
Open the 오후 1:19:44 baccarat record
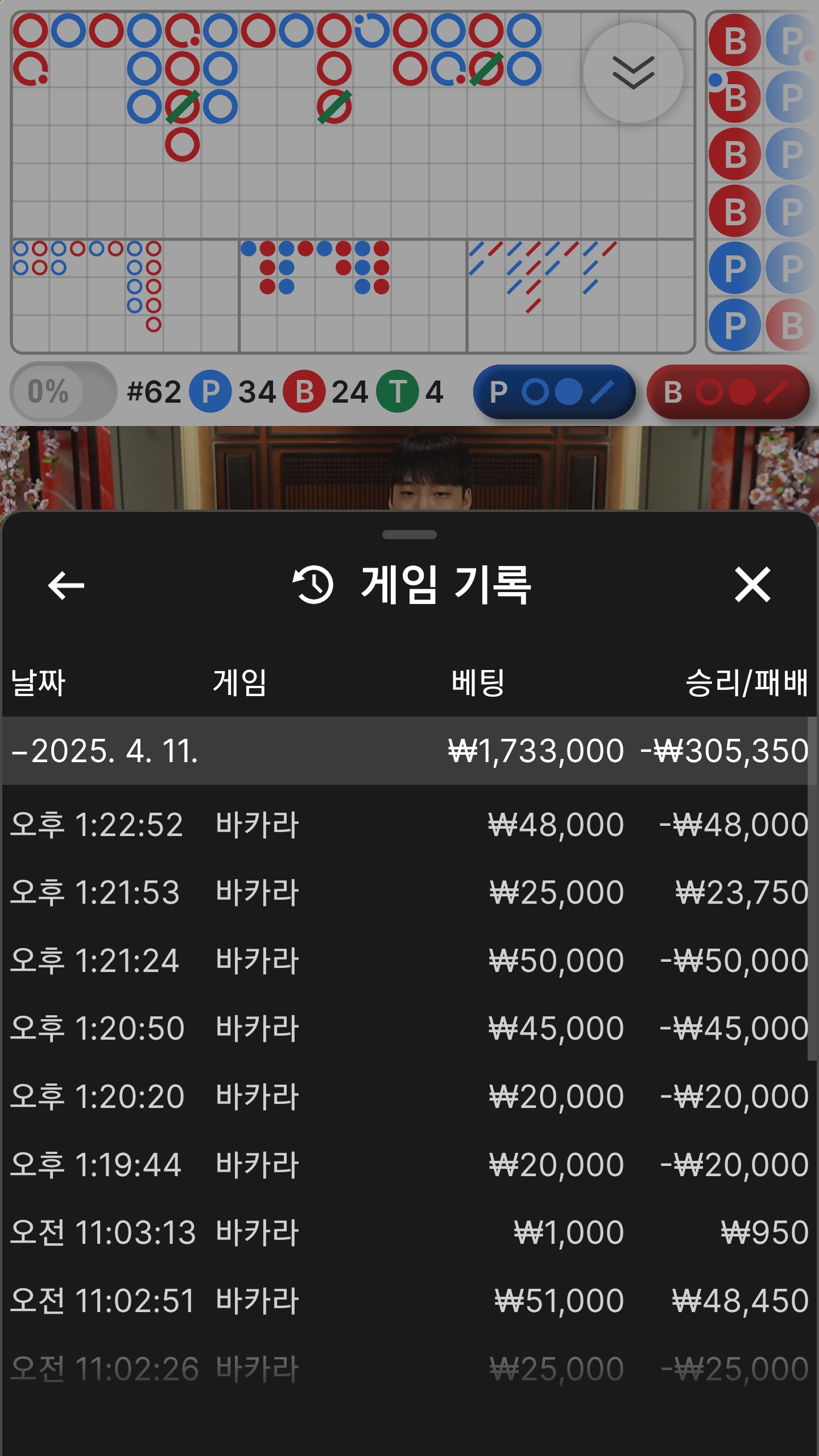click(x=409, y=1164)
